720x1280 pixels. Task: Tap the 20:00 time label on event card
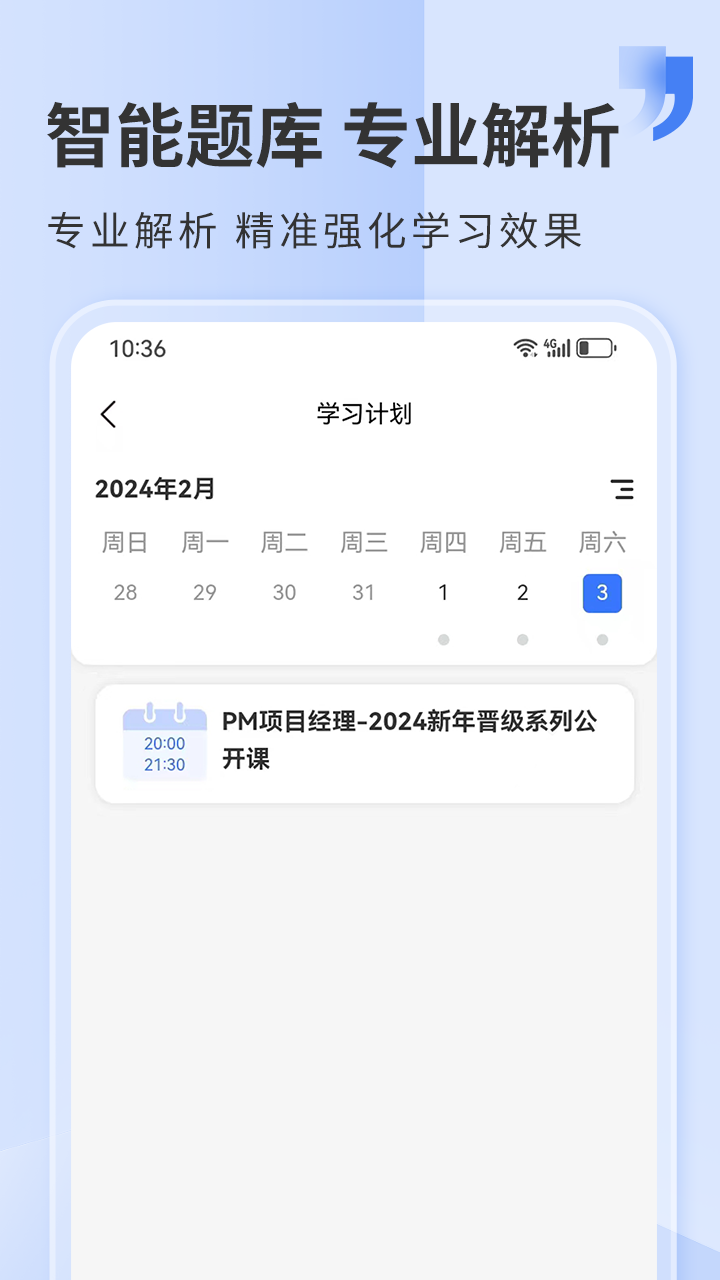(x=165, y=743)
